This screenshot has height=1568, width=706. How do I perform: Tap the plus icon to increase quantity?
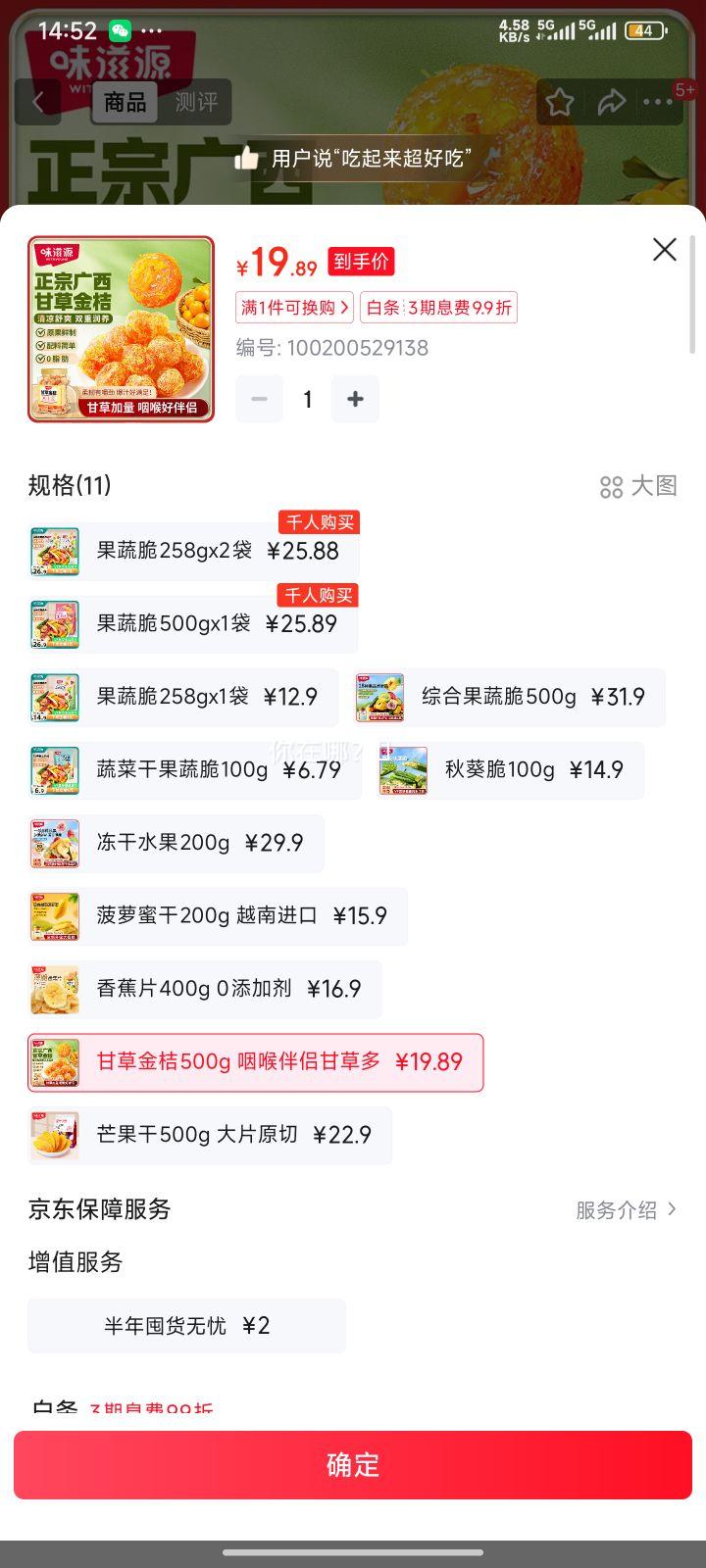click(x=355, y=399)
